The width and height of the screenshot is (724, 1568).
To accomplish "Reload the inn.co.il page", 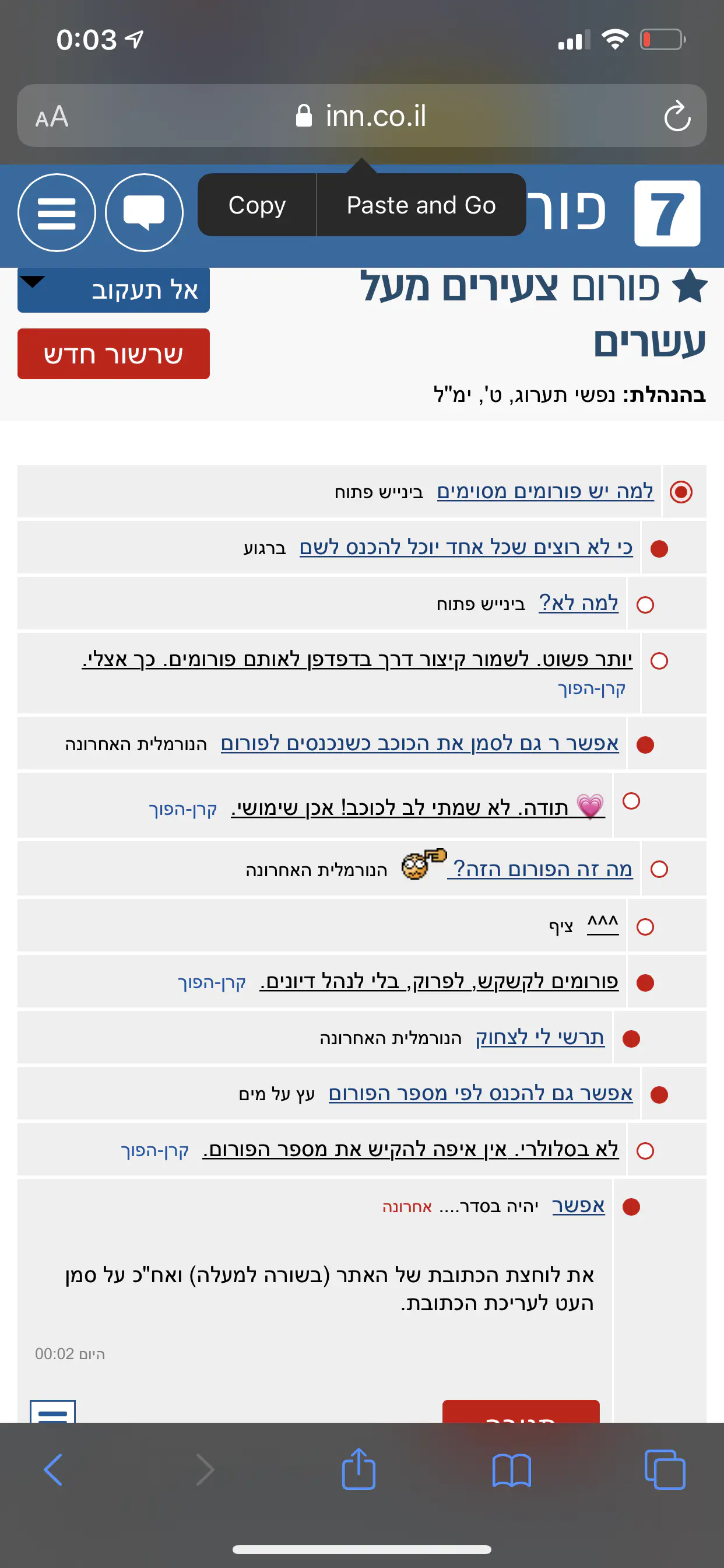I will click(677, 116).
